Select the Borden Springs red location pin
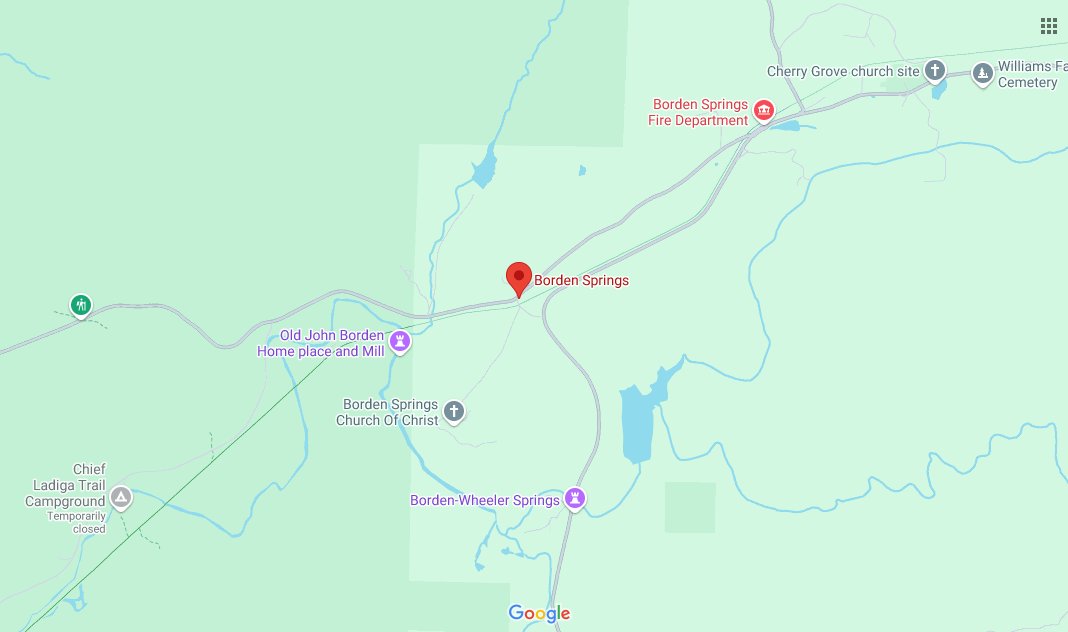 518,277
